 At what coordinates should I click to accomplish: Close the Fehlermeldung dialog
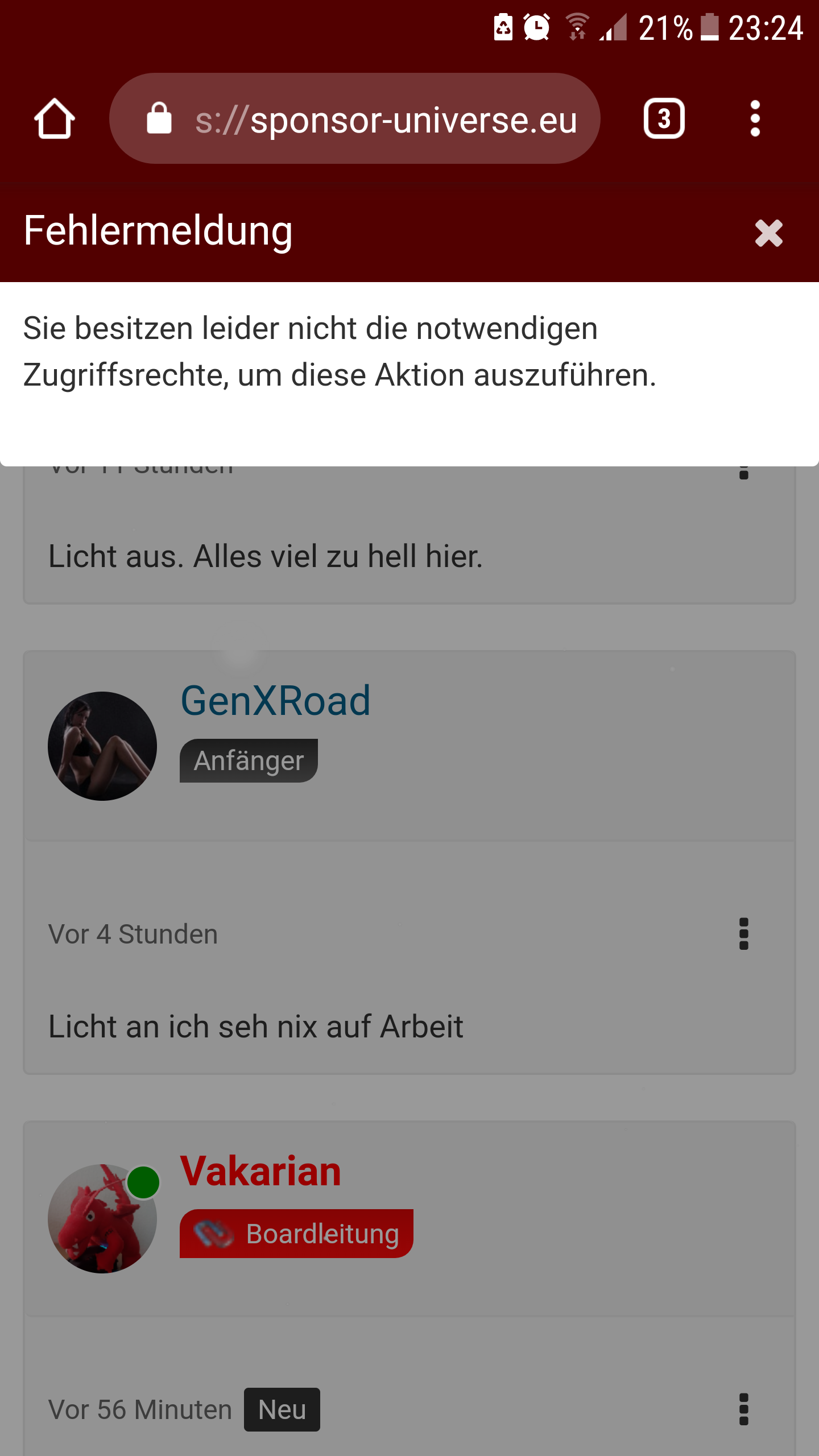(768, 233)
